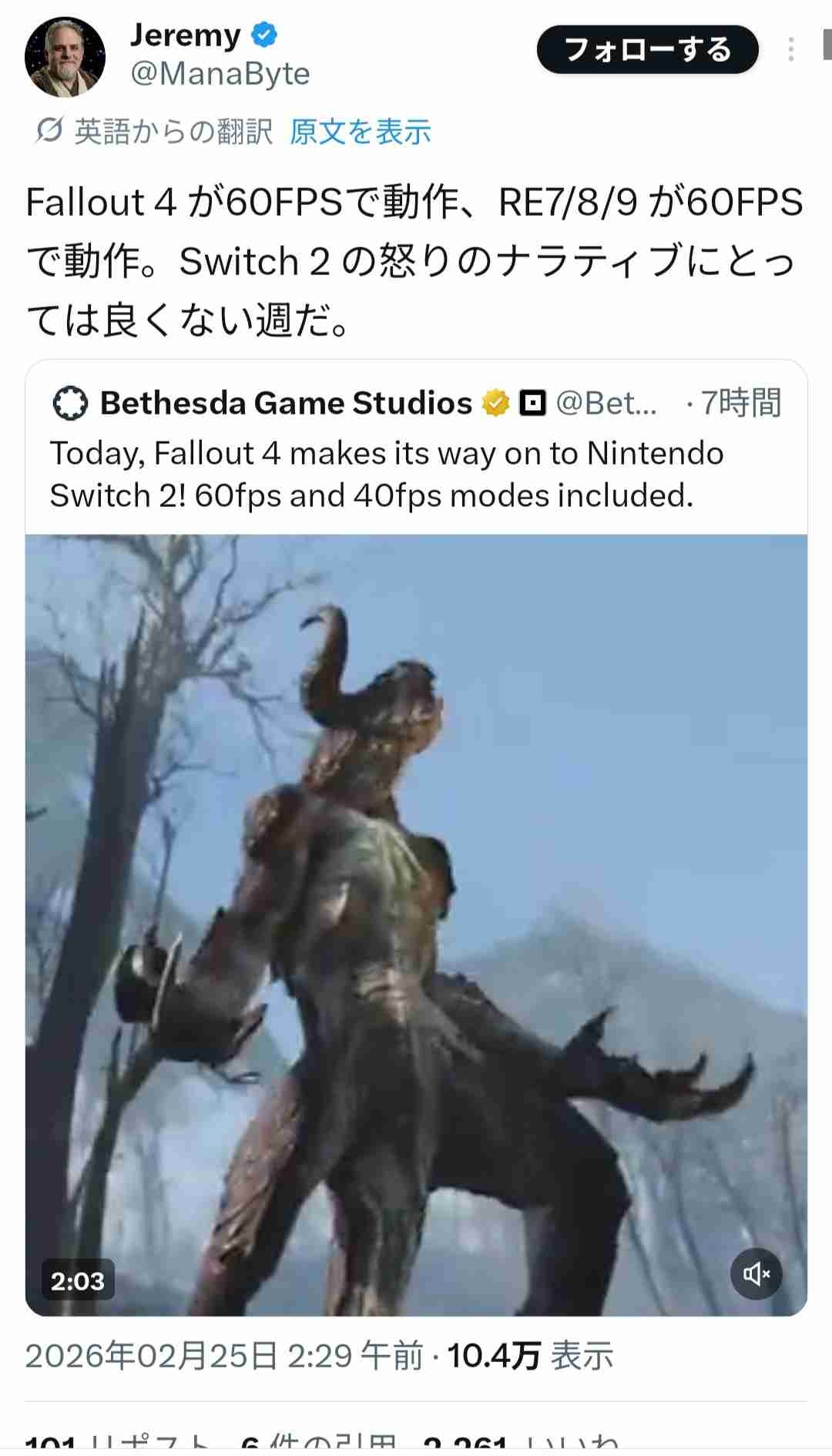832x1456 pixels.
Task: Show original text via 原文を表示
Action: point(360,133)
